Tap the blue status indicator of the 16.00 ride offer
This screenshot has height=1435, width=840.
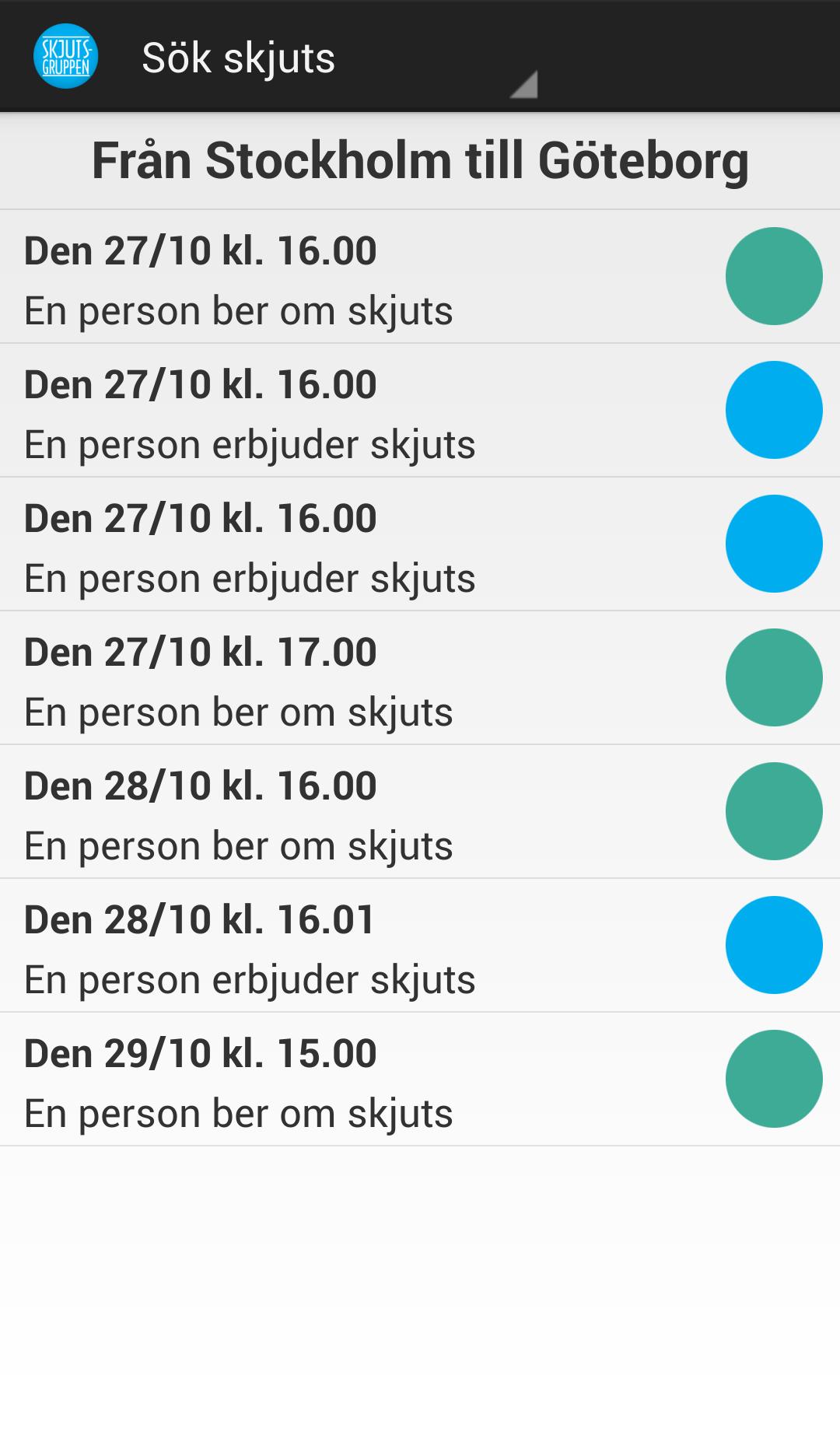(774, 409)
